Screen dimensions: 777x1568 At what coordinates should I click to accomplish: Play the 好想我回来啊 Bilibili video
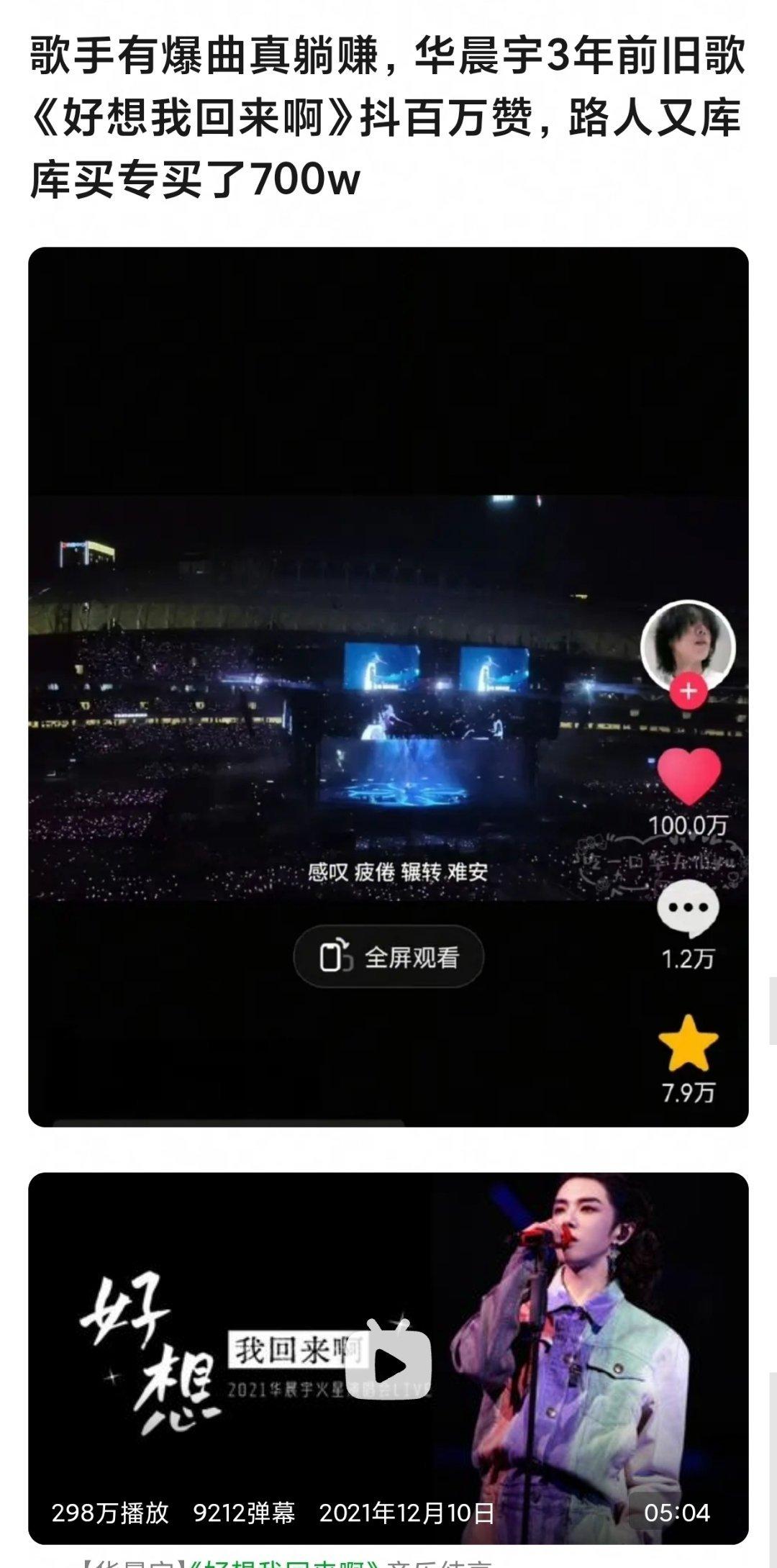(x=388, y=1364)
